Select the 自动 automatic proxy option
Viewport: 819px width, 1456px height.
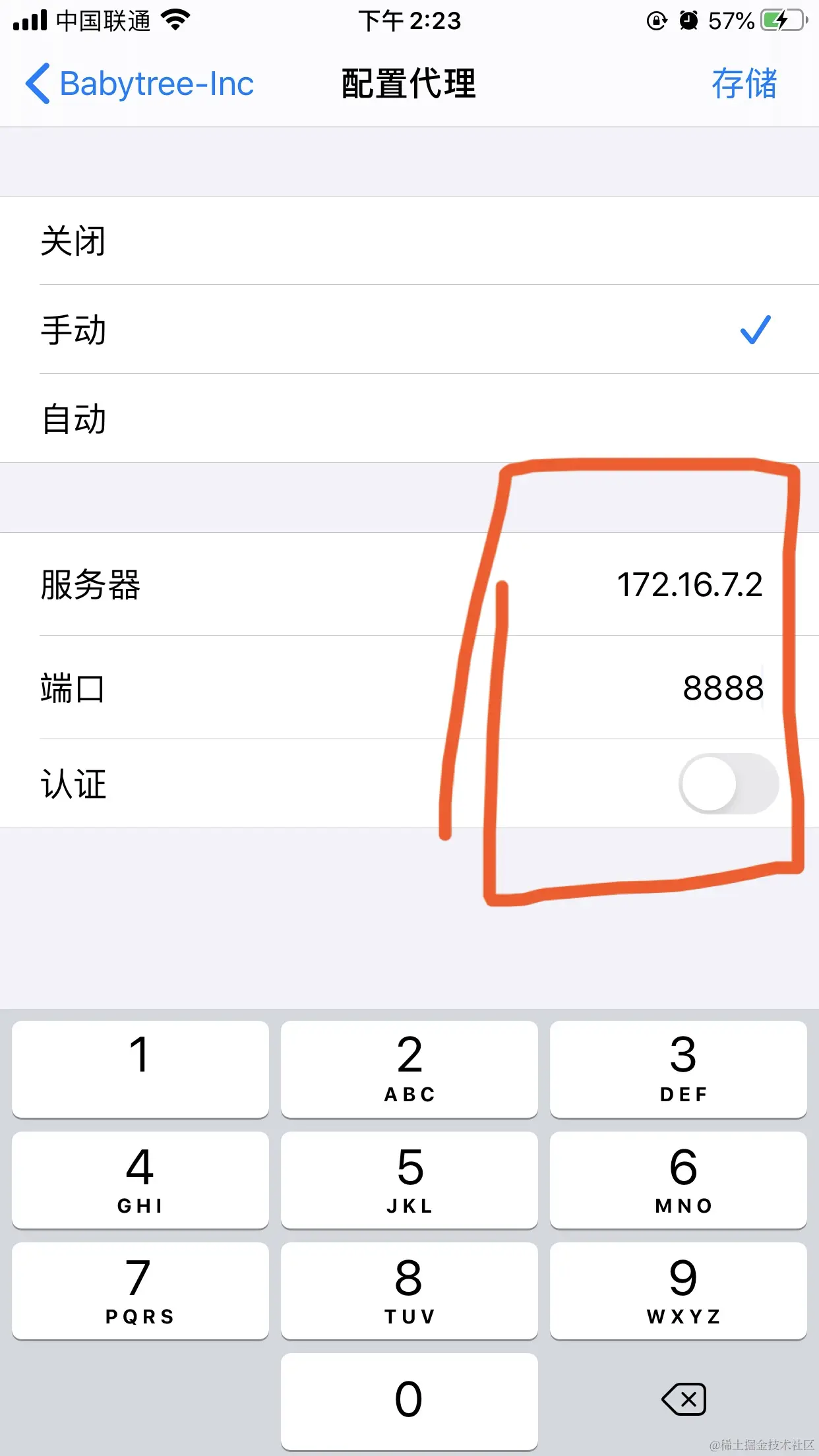click(409, 419)
